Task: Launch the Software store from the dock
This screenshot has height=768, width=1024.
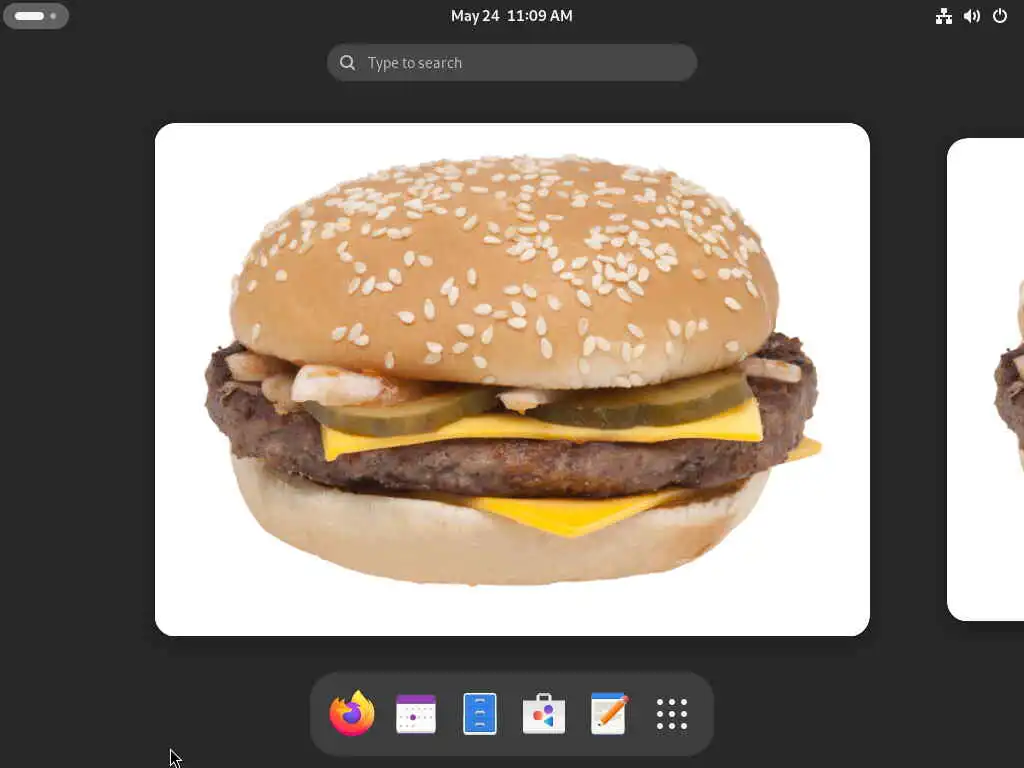Action: click(544, 714)
